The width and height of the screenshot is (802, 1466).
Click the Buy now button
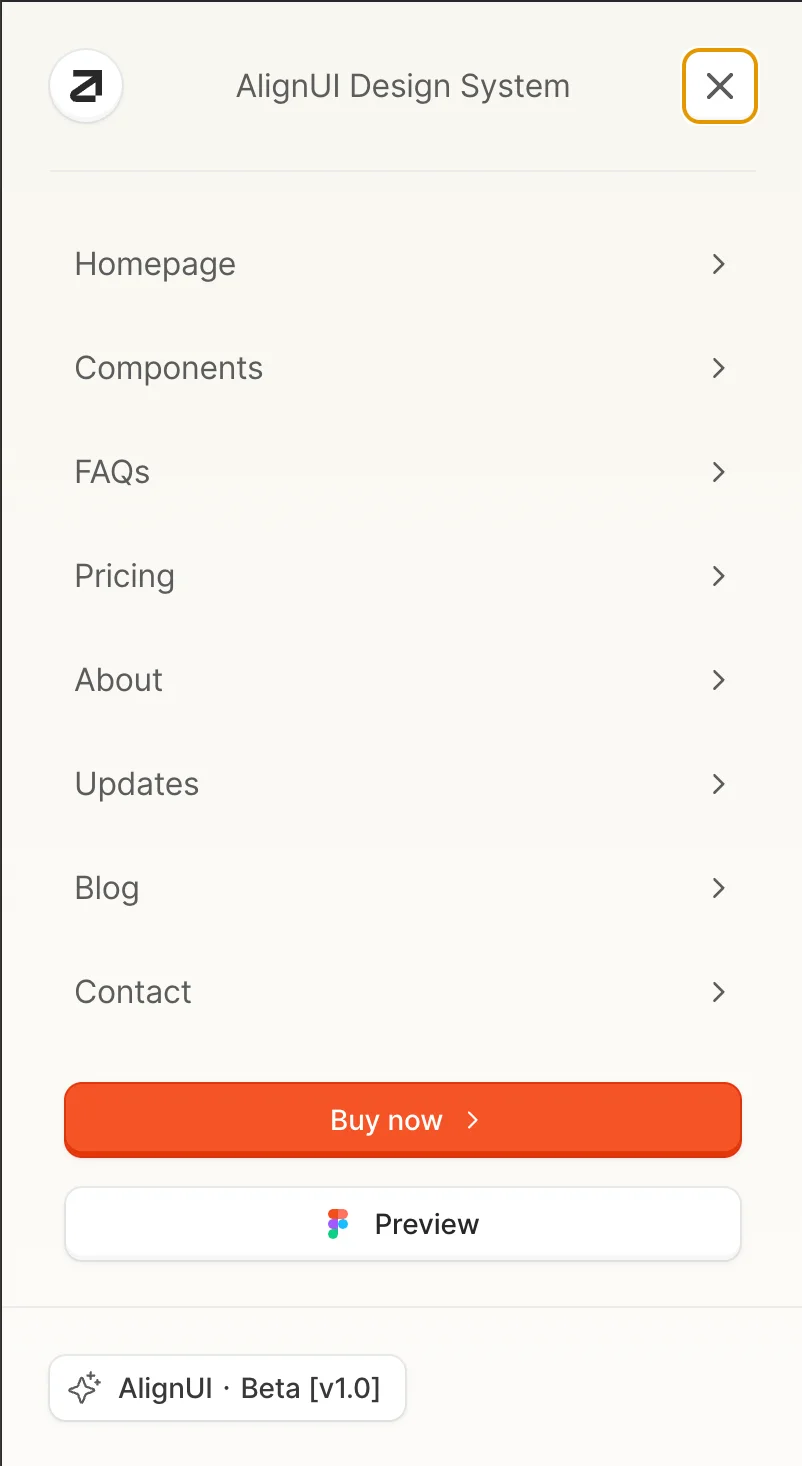403,1120
